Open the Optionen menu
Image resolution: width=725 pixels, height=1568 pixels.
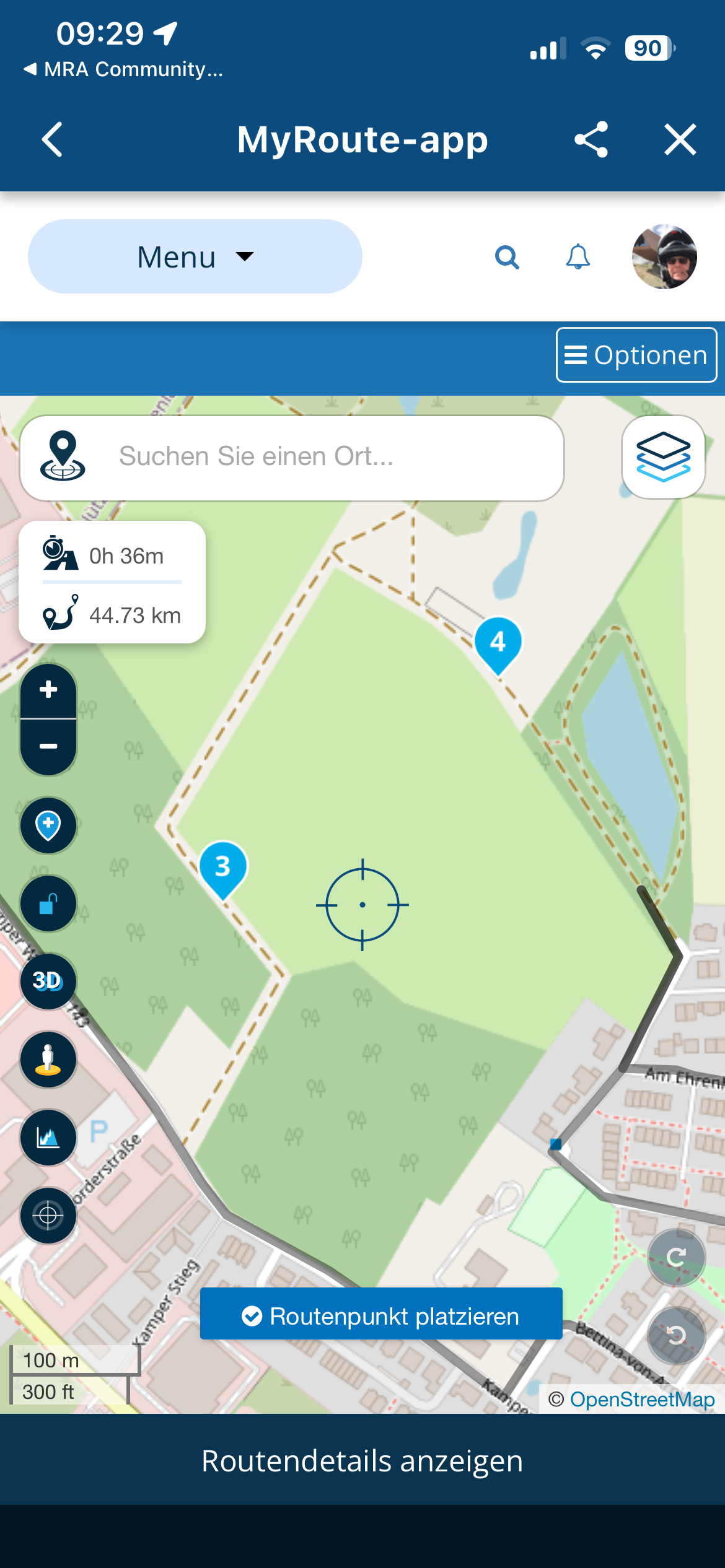click(x=636, y=355)
